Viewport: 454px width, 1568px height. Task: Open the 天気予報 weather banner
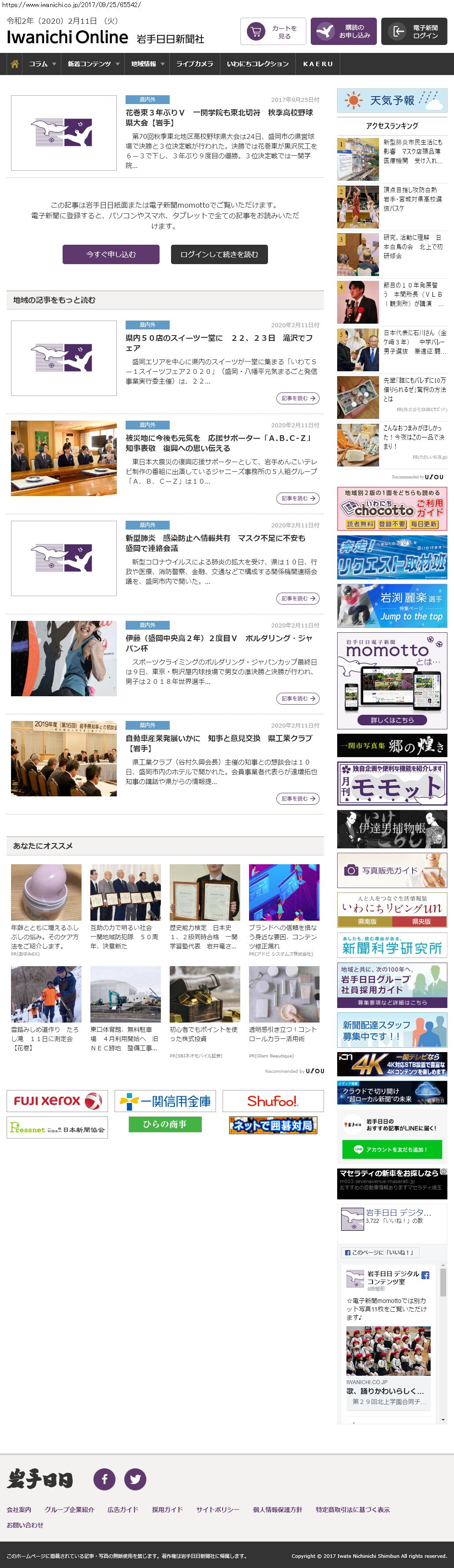392,101
